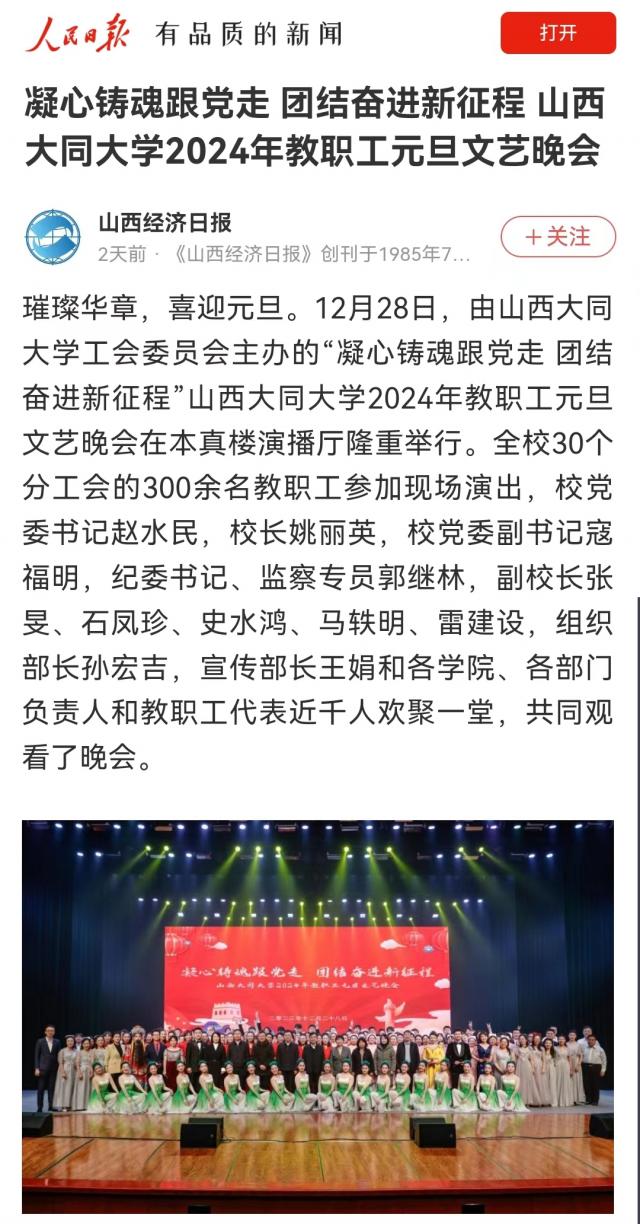Open the 山西经济日报 publisher avatar
The width and height of the screenshot is (640, 1224).
52,237
